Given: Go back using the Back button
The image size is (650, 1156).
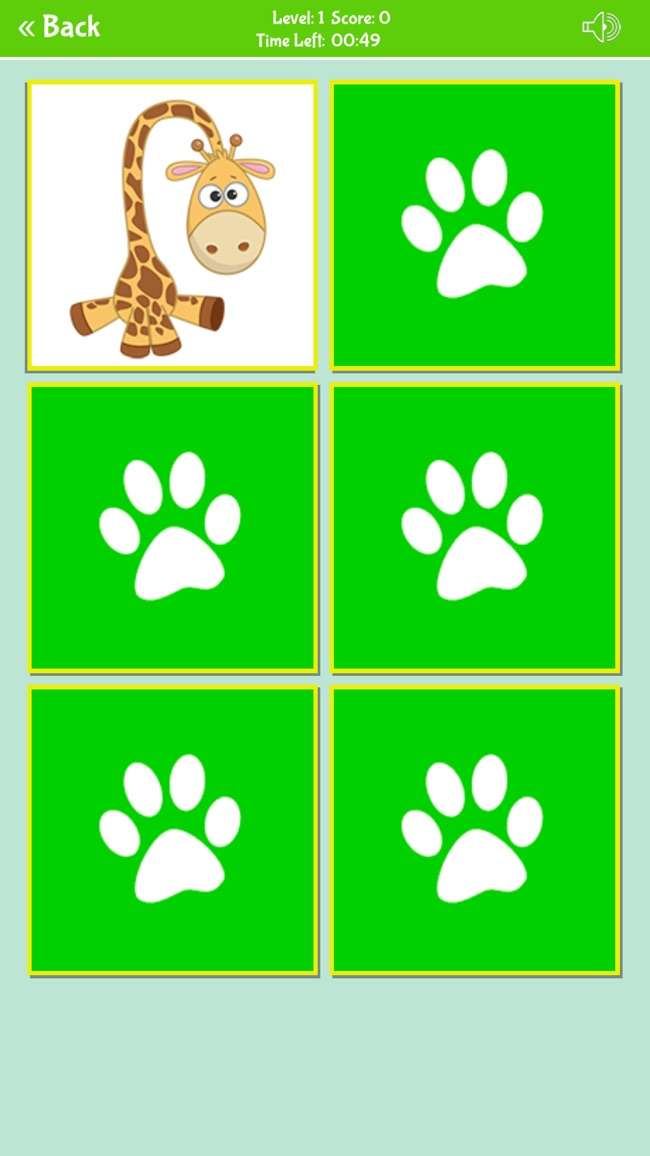Looking at the screenshot, I should click(x=60, y=27).
